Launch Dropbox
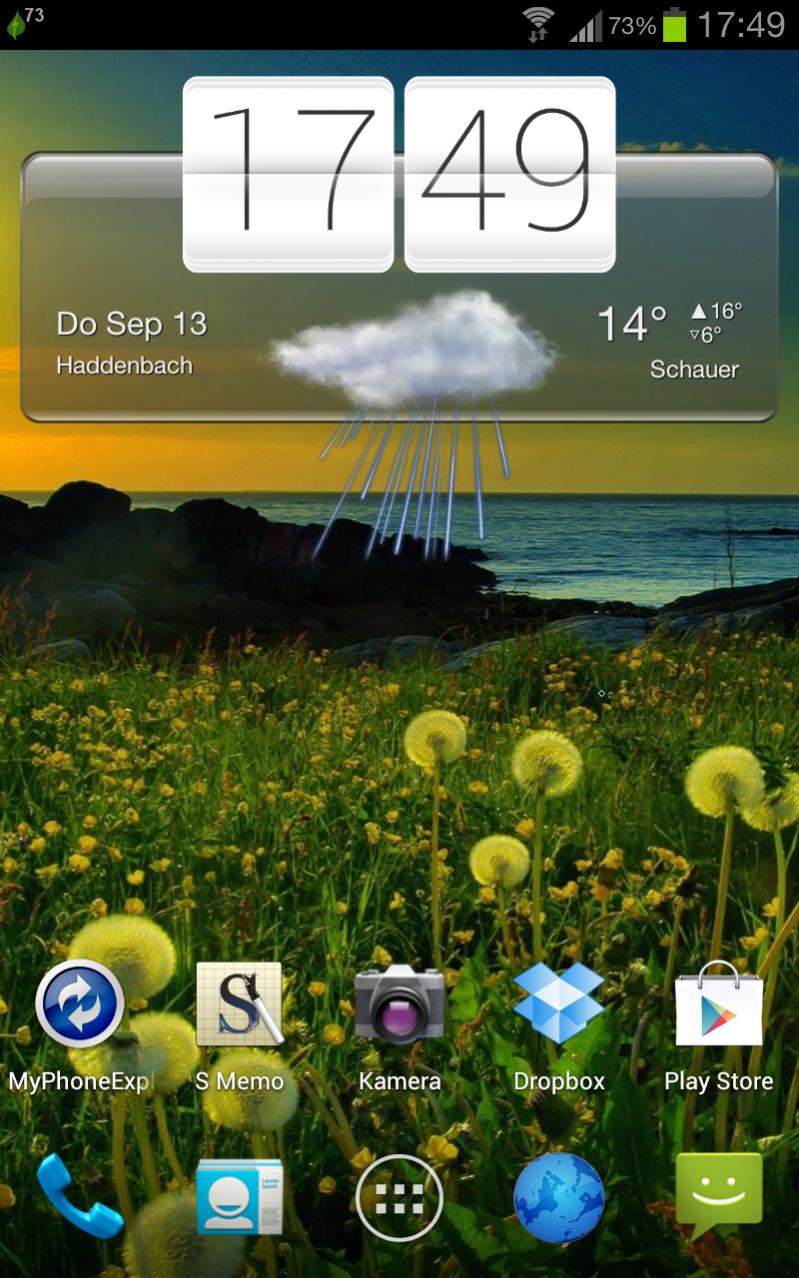Viewport: 799px width, 1278px height. (x=558, y=1005)
